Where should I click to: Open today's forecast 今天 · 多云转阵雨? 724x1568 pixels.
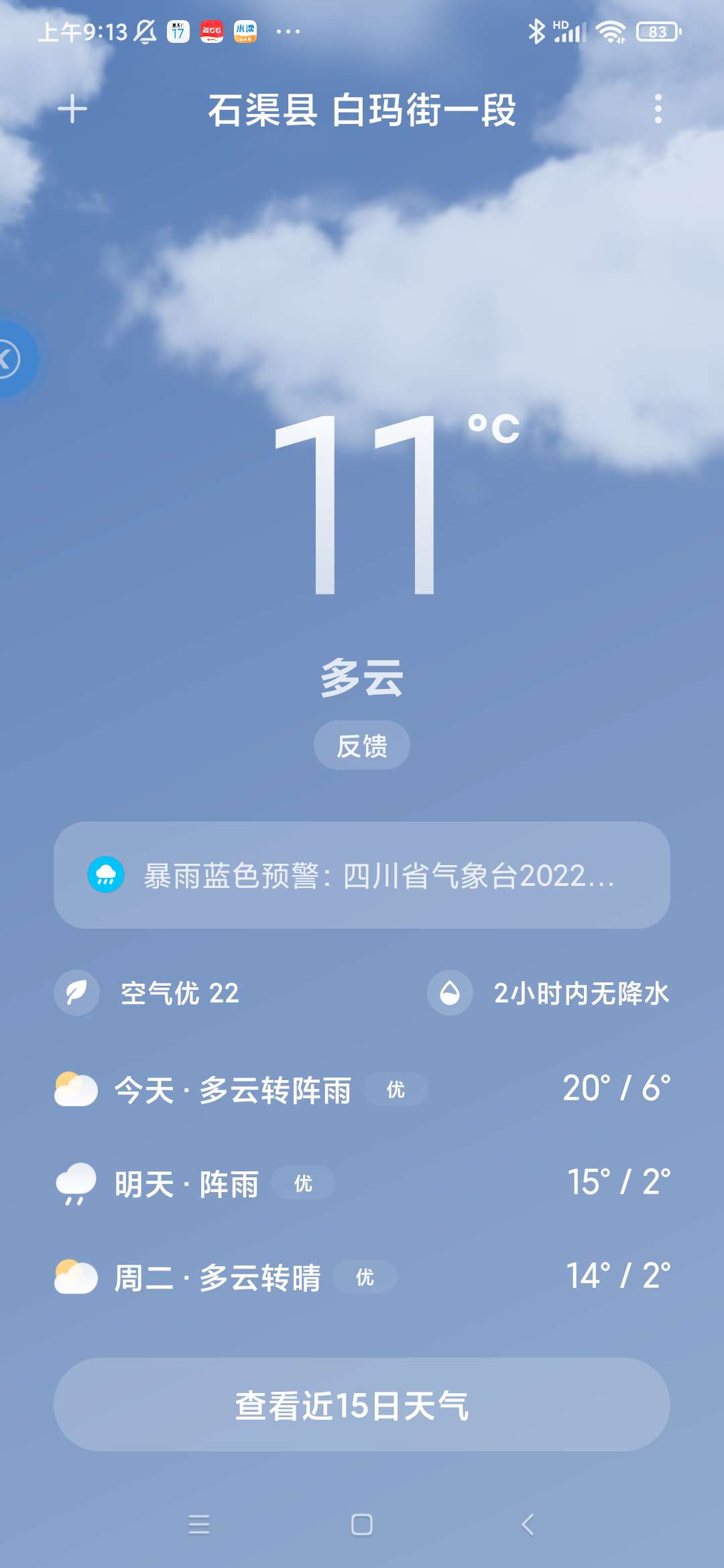coord(362,1090)
